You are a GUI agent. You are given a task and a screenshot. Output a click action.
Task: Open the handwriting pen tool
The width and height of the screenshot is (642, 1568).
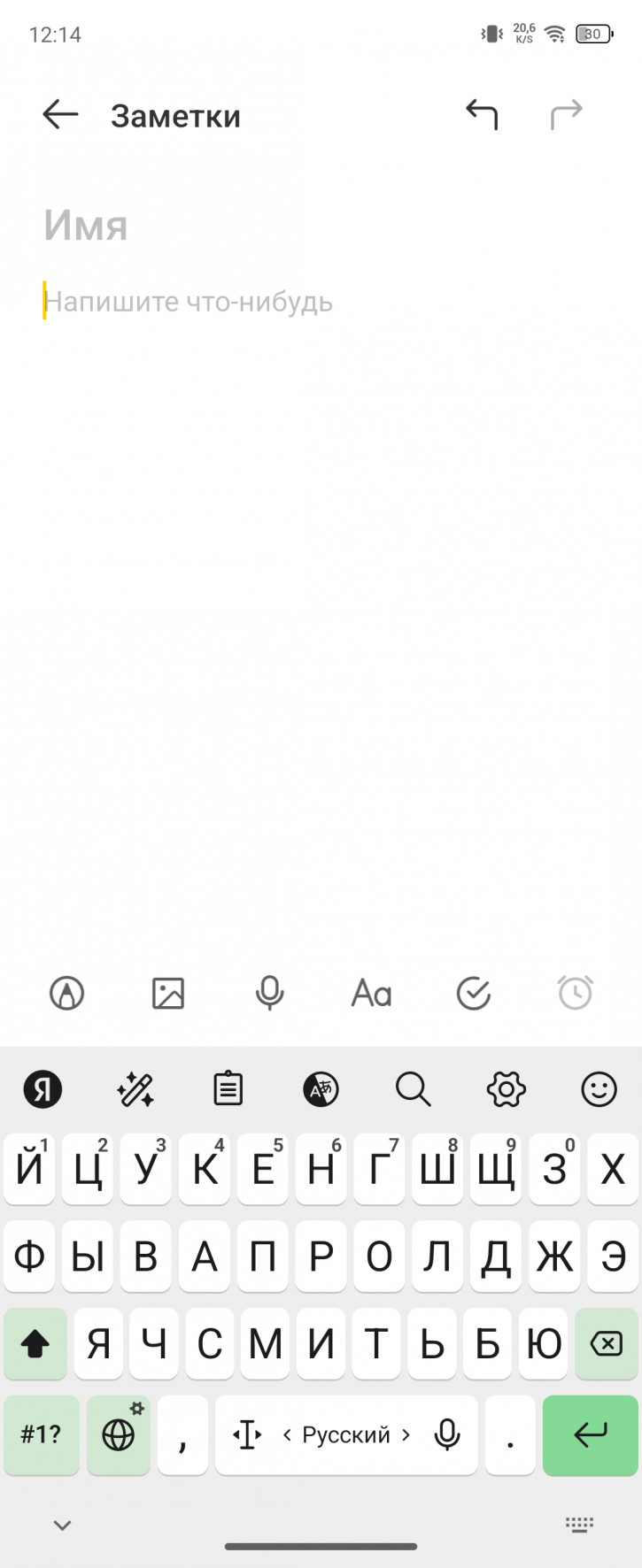pyautogui.click(x=67, y=993)
